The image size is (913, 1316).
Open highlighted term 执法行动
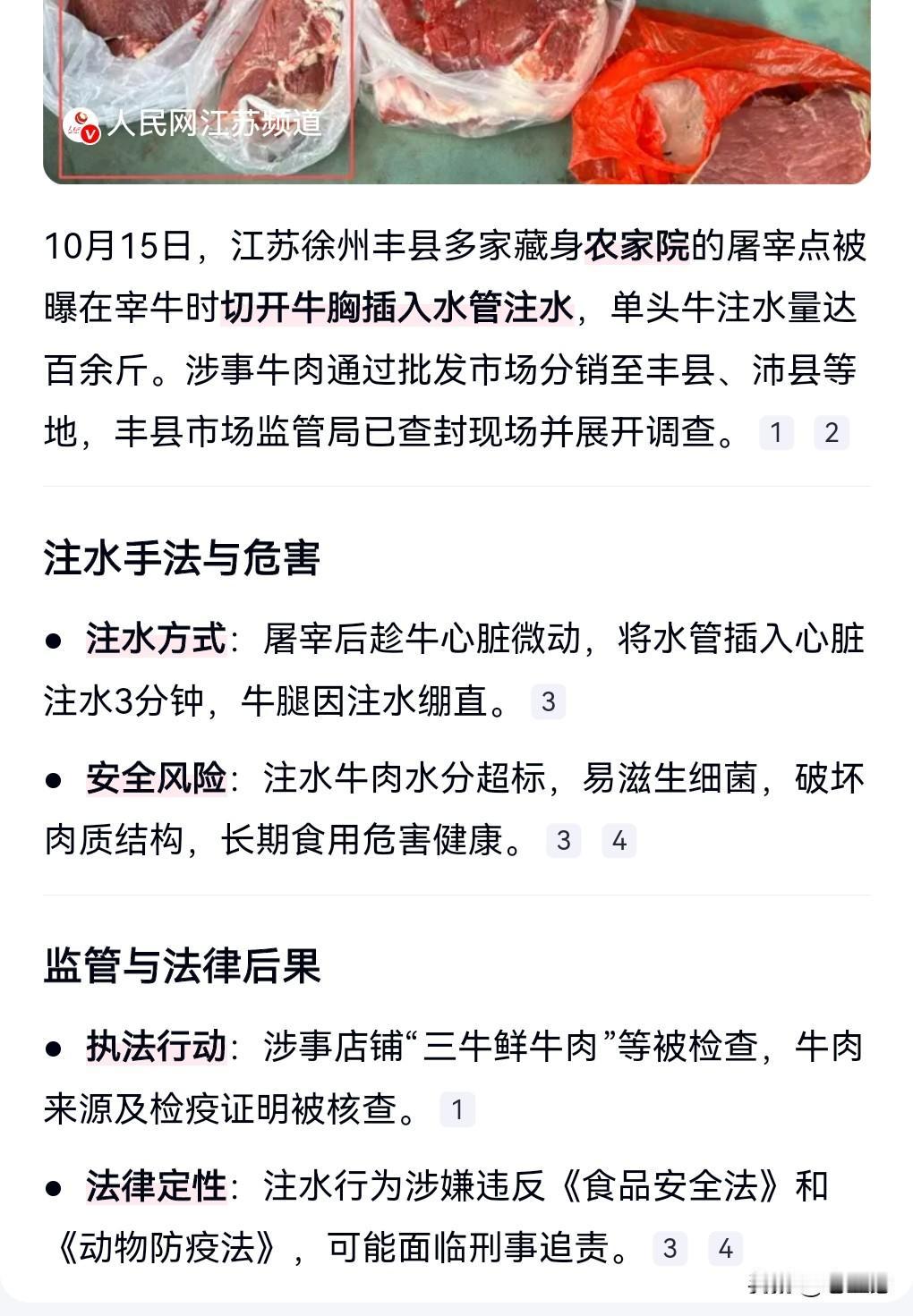(156, 1047)
